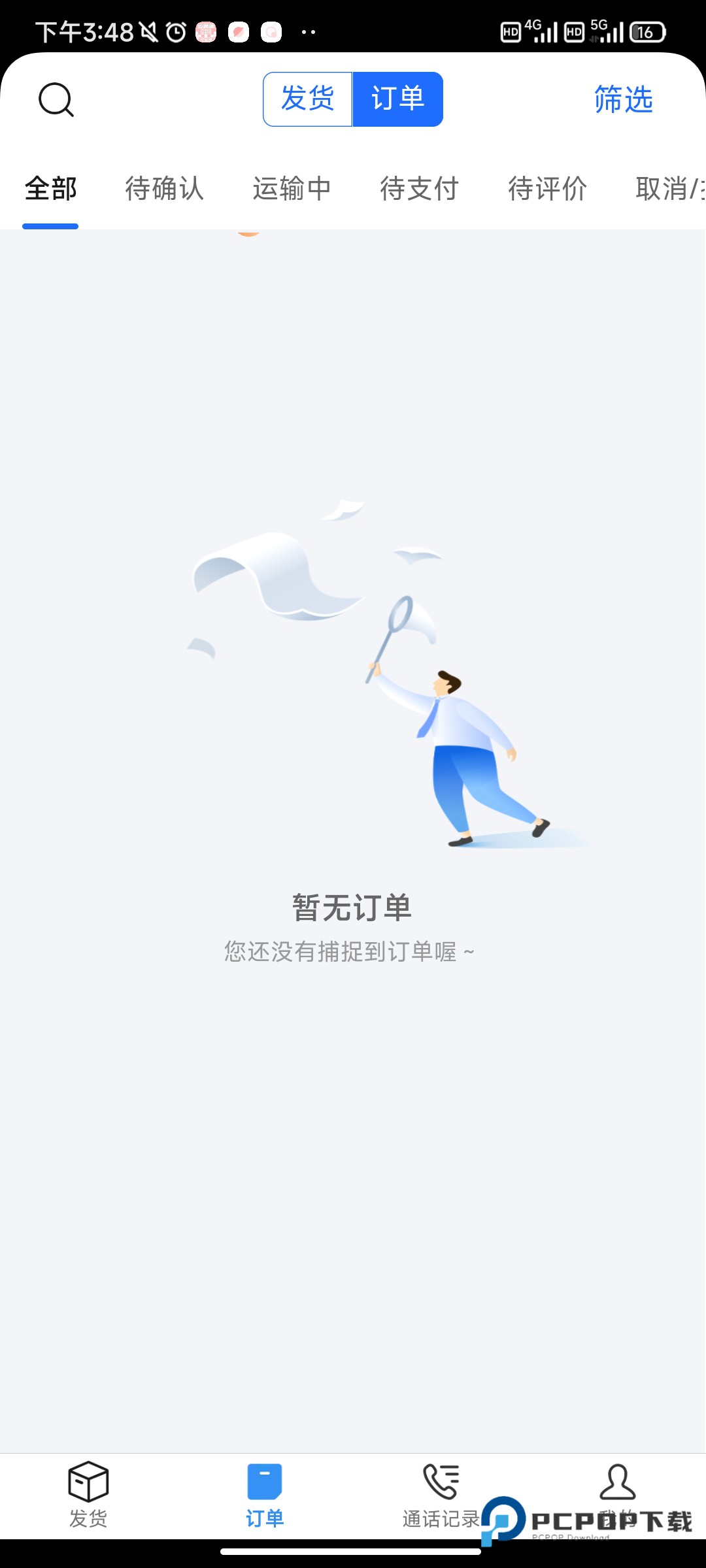This screenshot has width=706, height=1568.
Task: Switch to the 发货 segment at top
Action: pos(308,99)
